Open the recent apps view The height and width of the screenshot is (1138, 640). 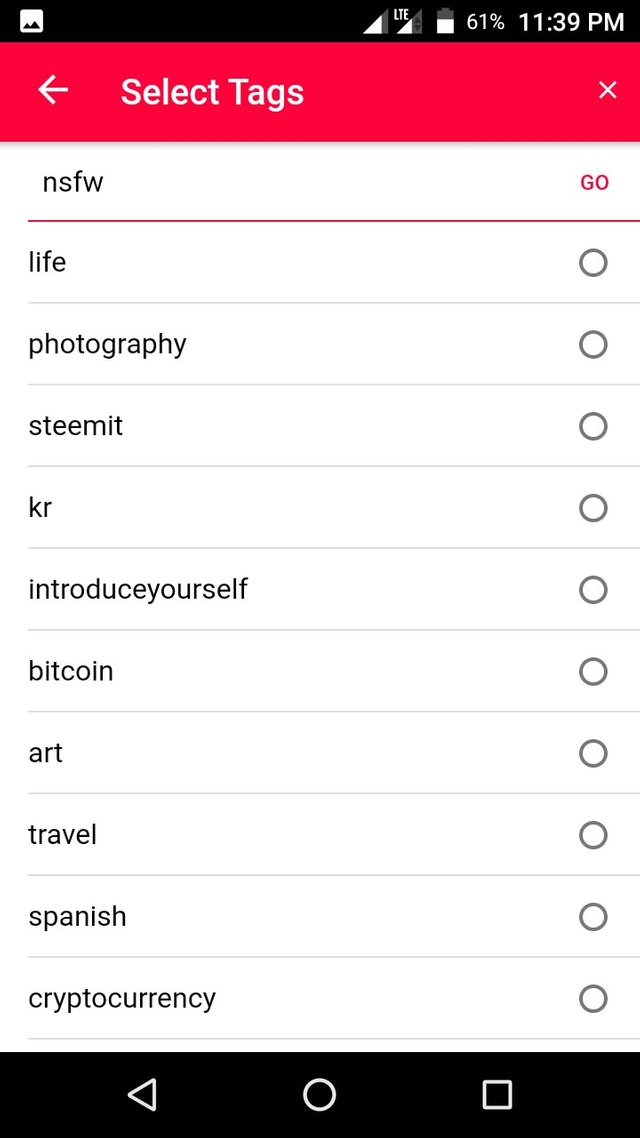497,1094
